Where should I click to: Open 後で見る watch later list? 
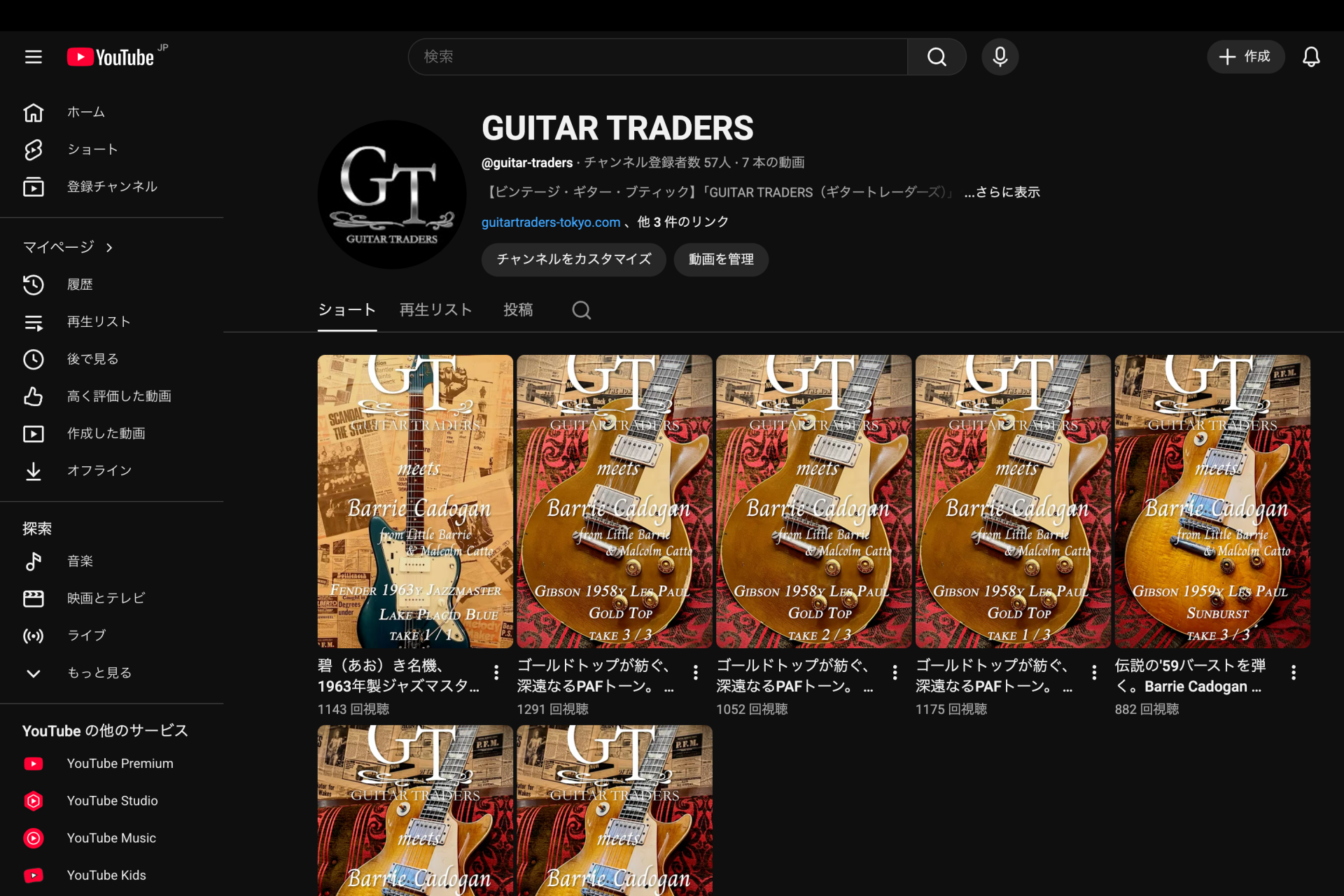[x=92, y=359]
